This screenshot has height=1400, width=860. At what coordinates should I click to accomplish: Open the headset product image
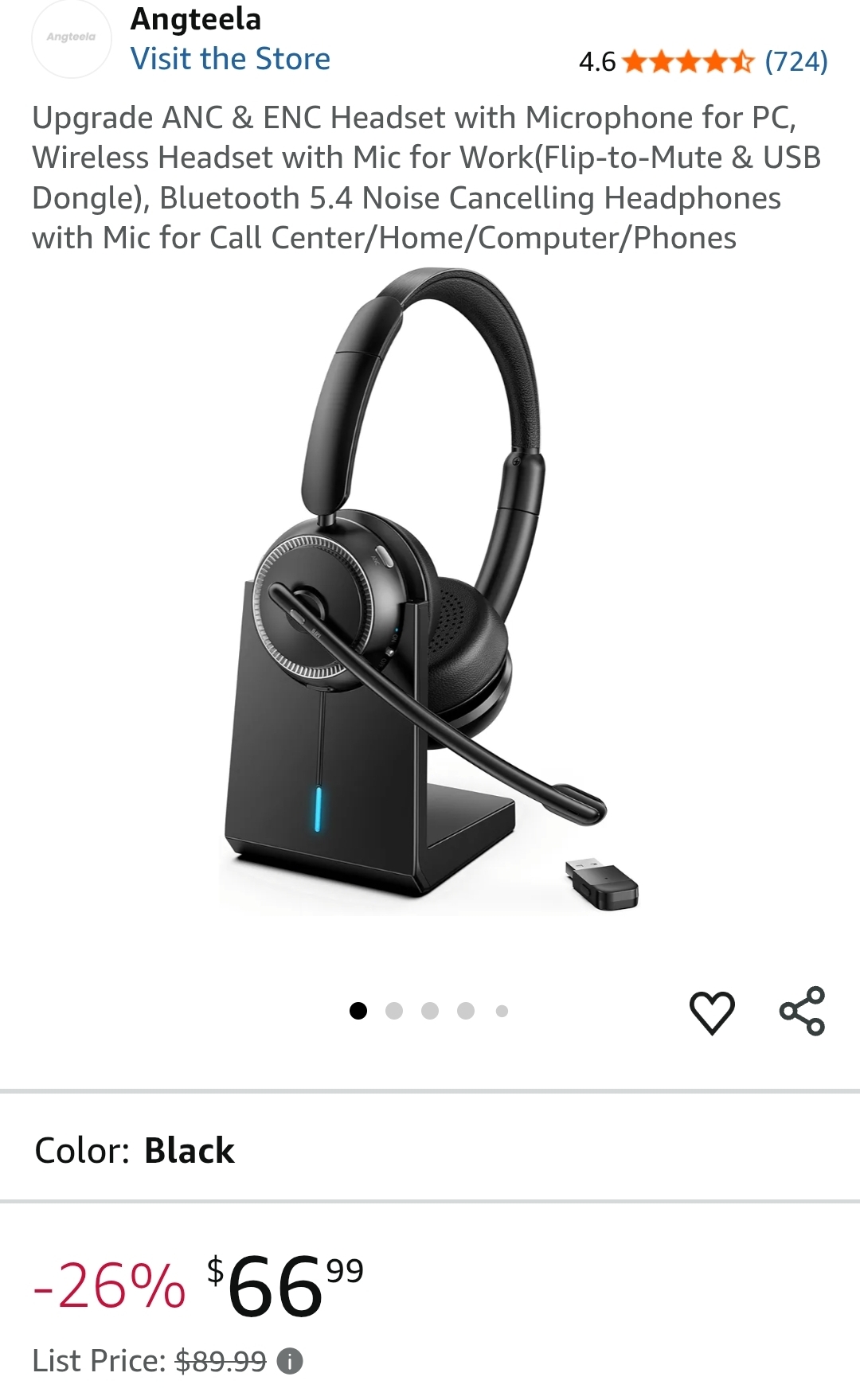coord(430,593)
